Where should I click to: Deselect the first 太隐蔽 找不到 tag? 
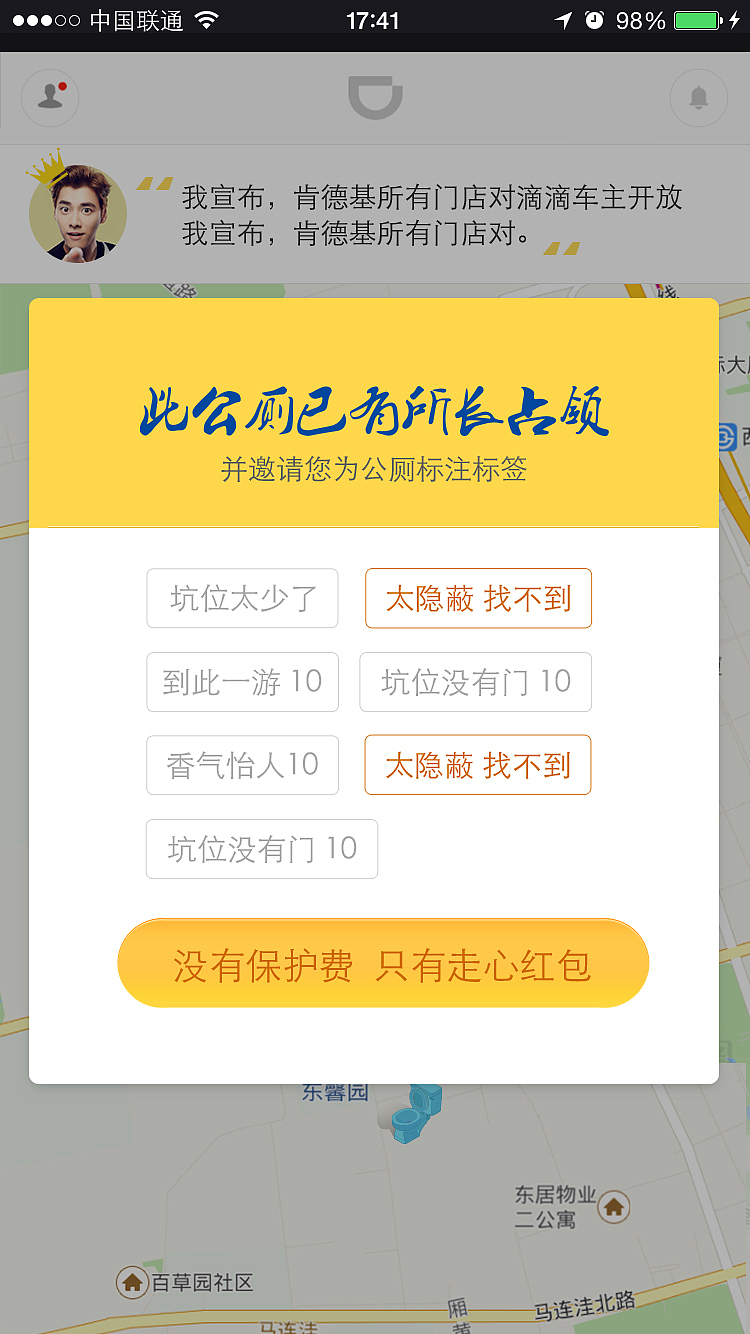(478, 598)
